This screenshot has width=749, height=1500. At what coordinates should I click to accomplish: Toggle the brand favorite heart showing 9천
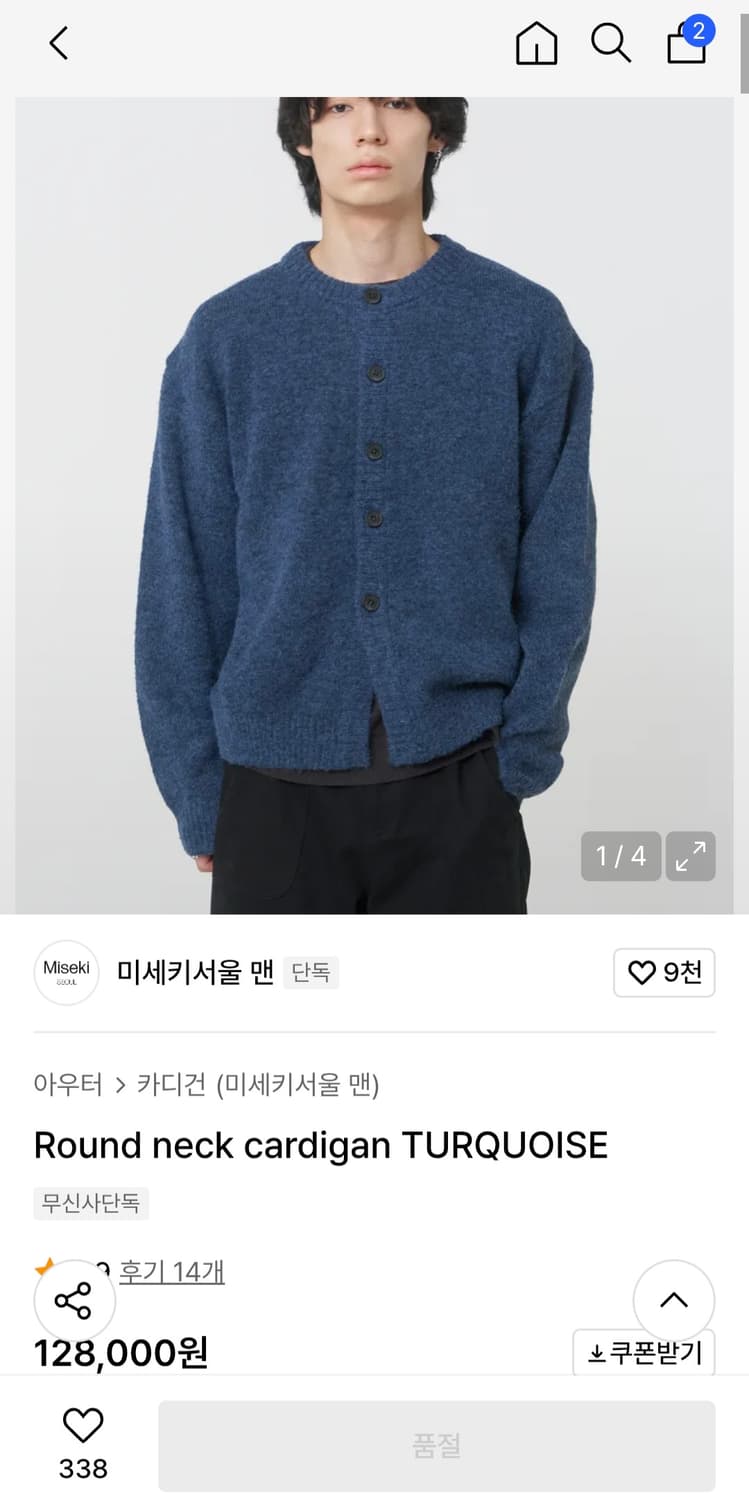(x=664, y=972)
